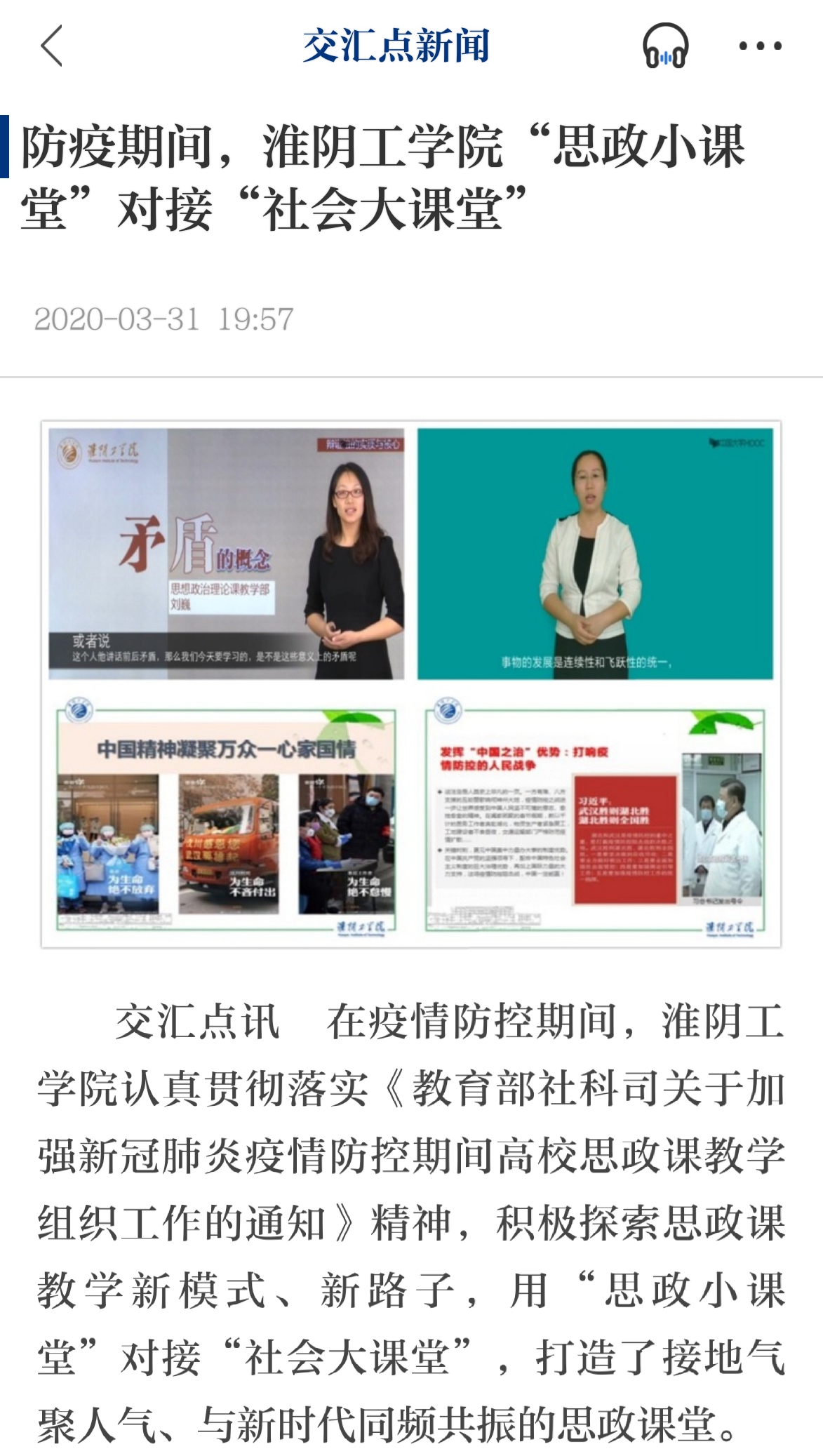View the article's lecture collage image
823x1456 pixels.
click(x=411, y=684)
